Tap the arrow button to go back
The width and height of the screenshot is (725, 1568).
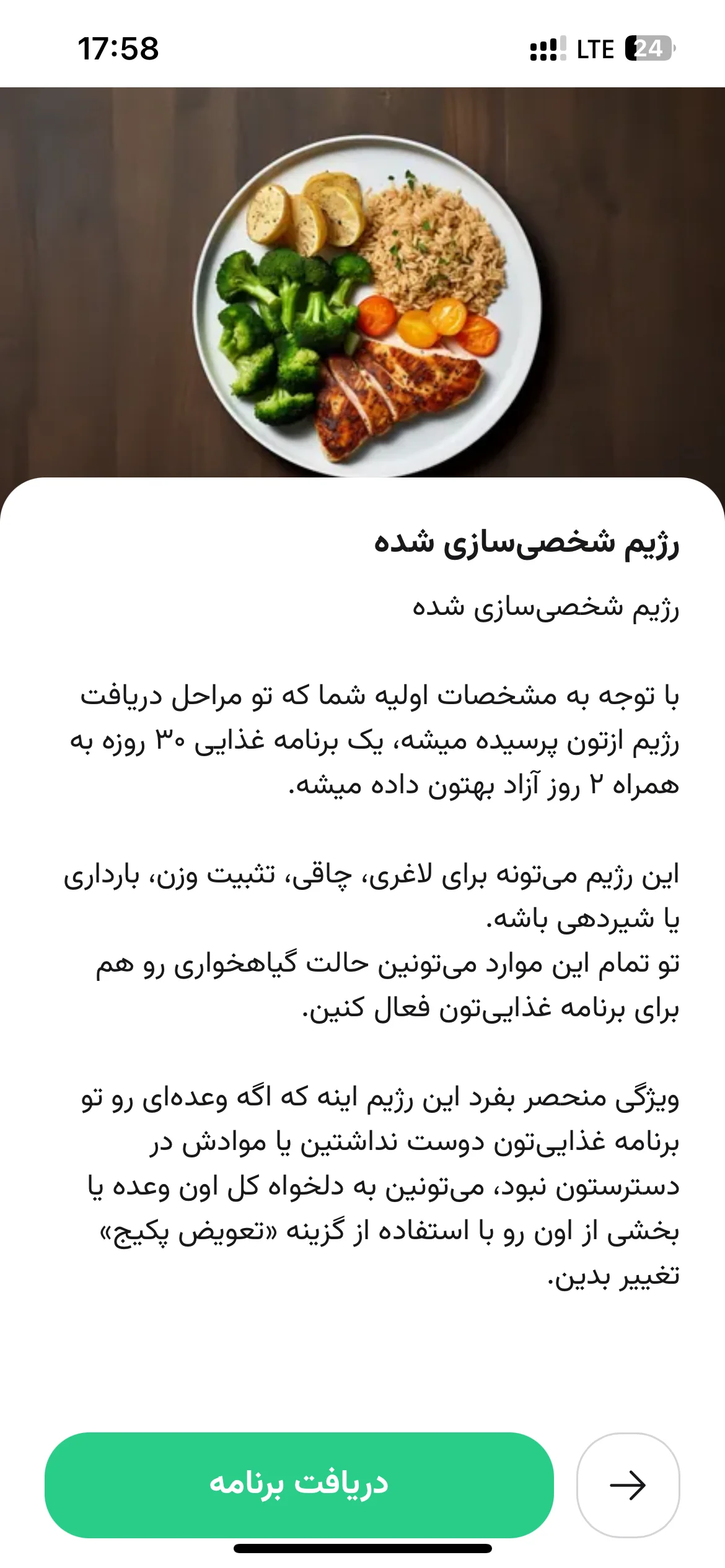pyautogui.click(x=628, y=1484)
